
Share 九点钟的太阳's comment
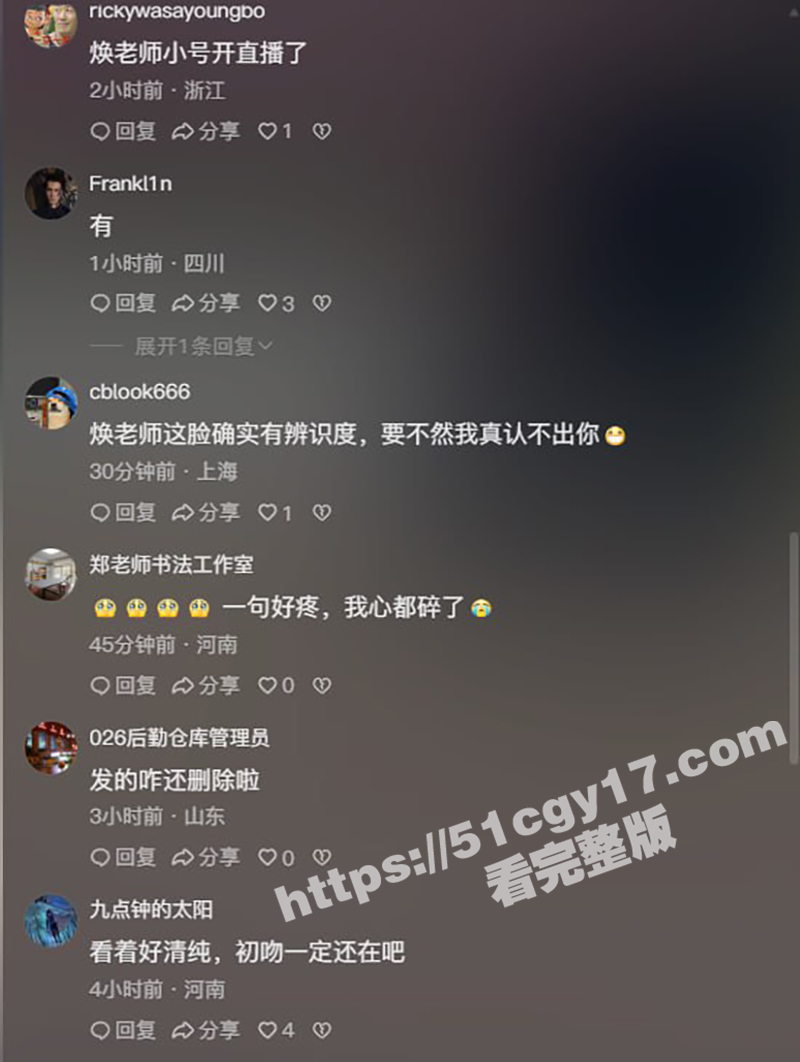pyautogui.click(x=206, y=1030)
